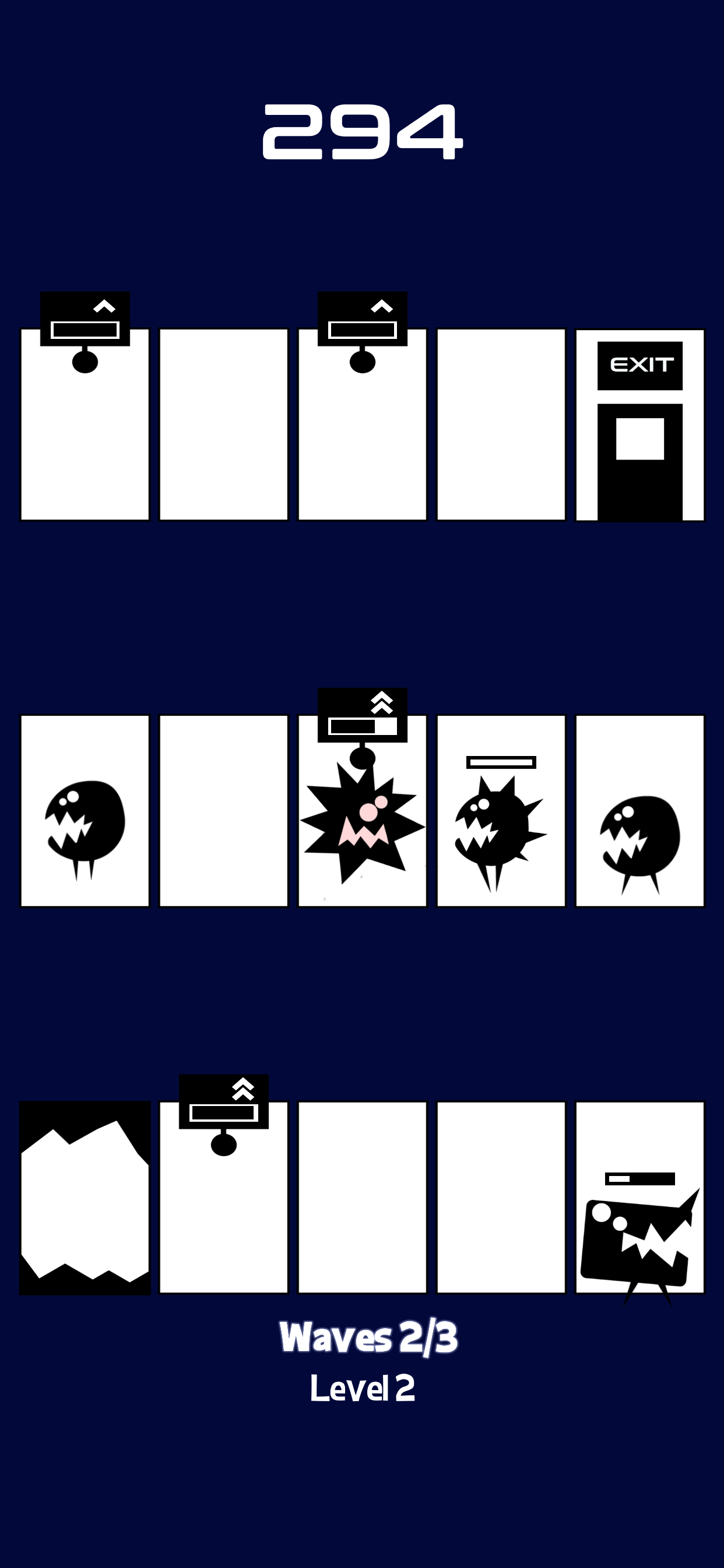Tap the EXIT door tile
724x1568 pixels.
click(x=639, y=425)
